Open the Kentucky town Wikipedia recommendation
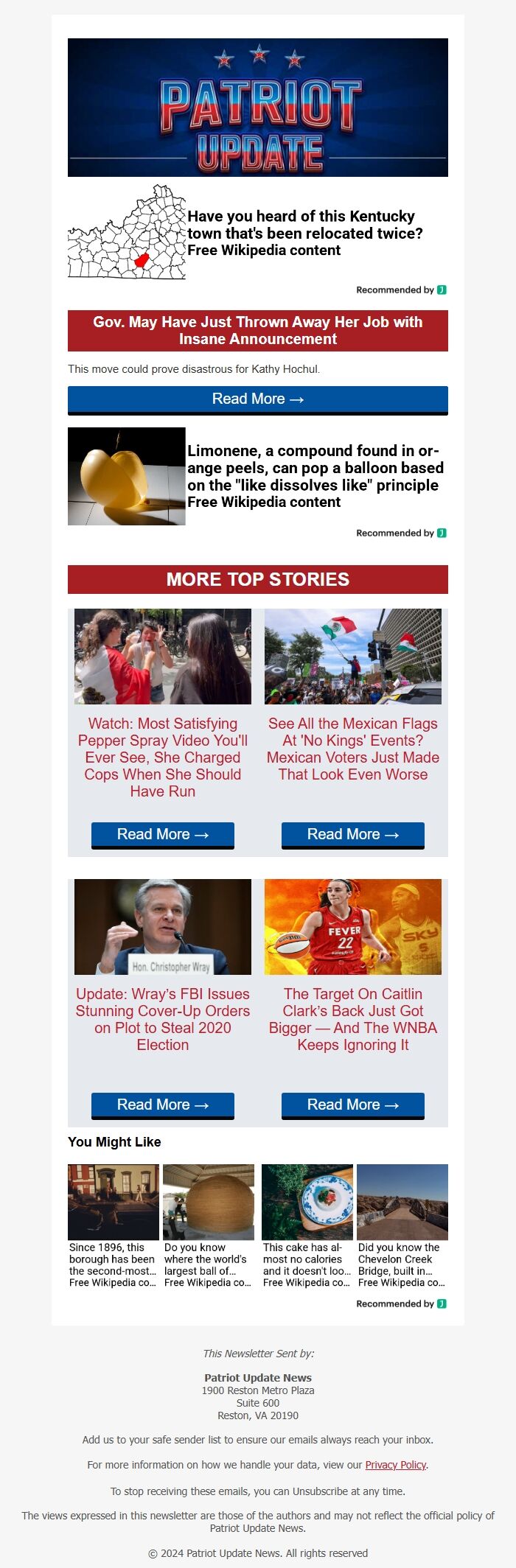This screenshot has width=516, height=1568. pos(304,233)
